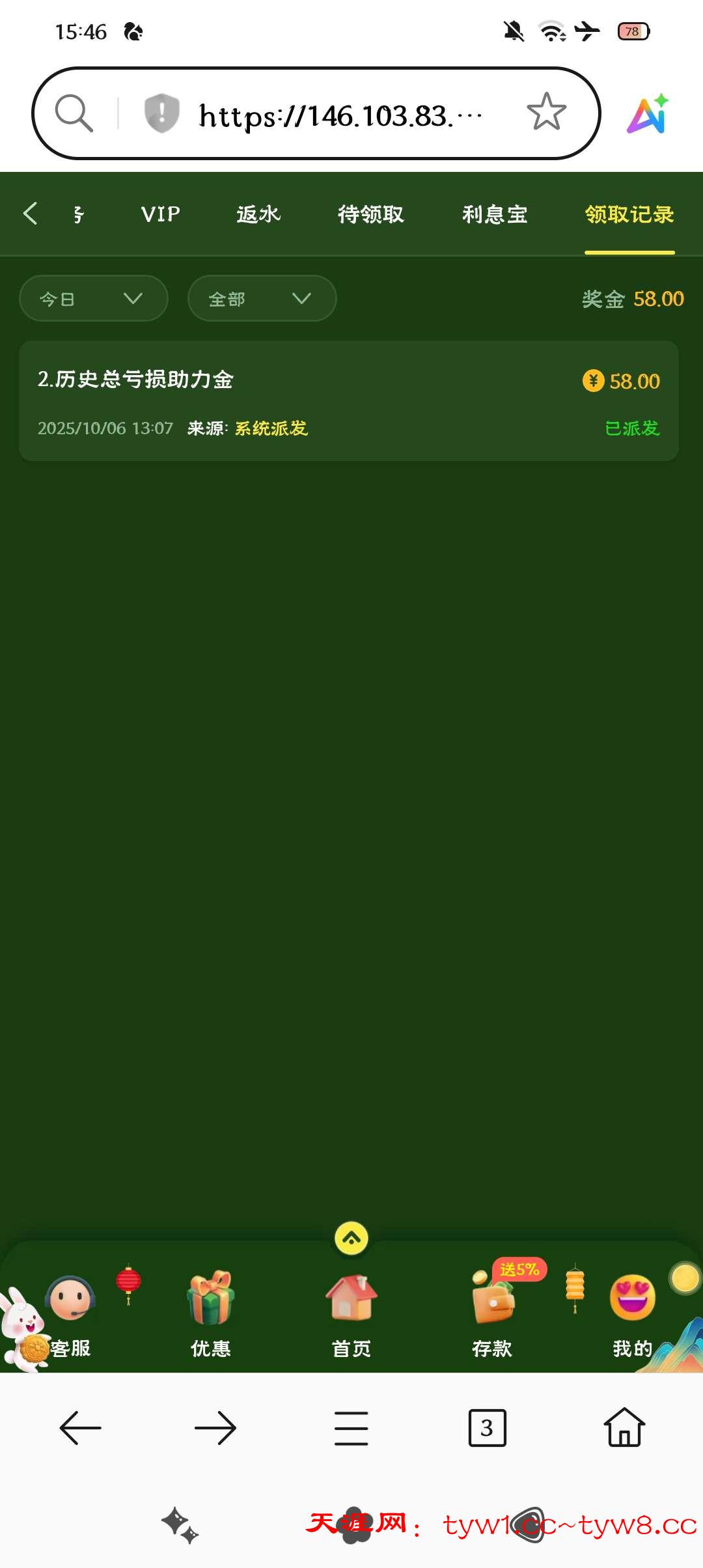Open the 返水 tab
The width and height of the screenshot is (703, 1568).
[x=258, y=214]
